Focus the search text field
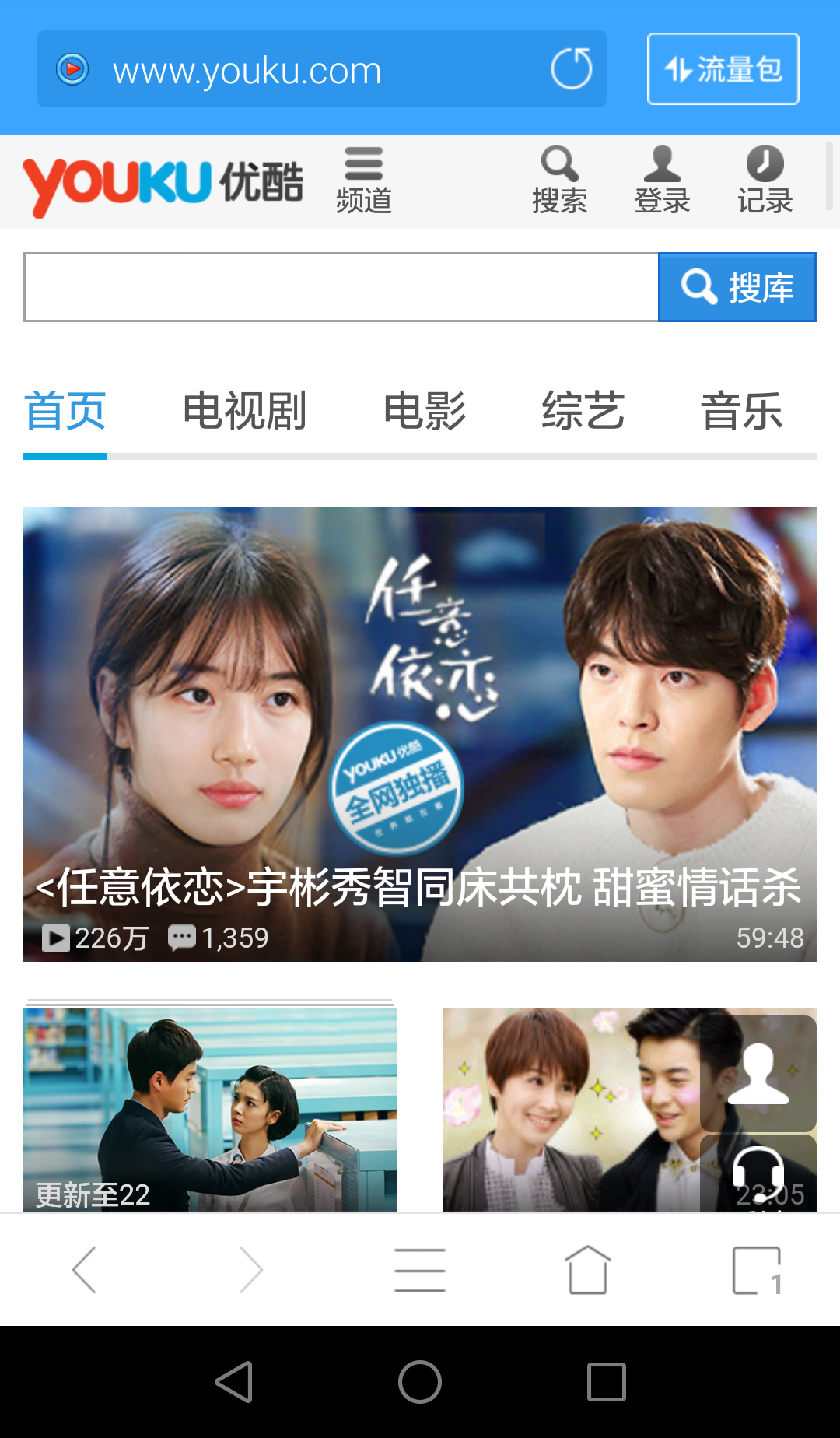 [341, 287]
